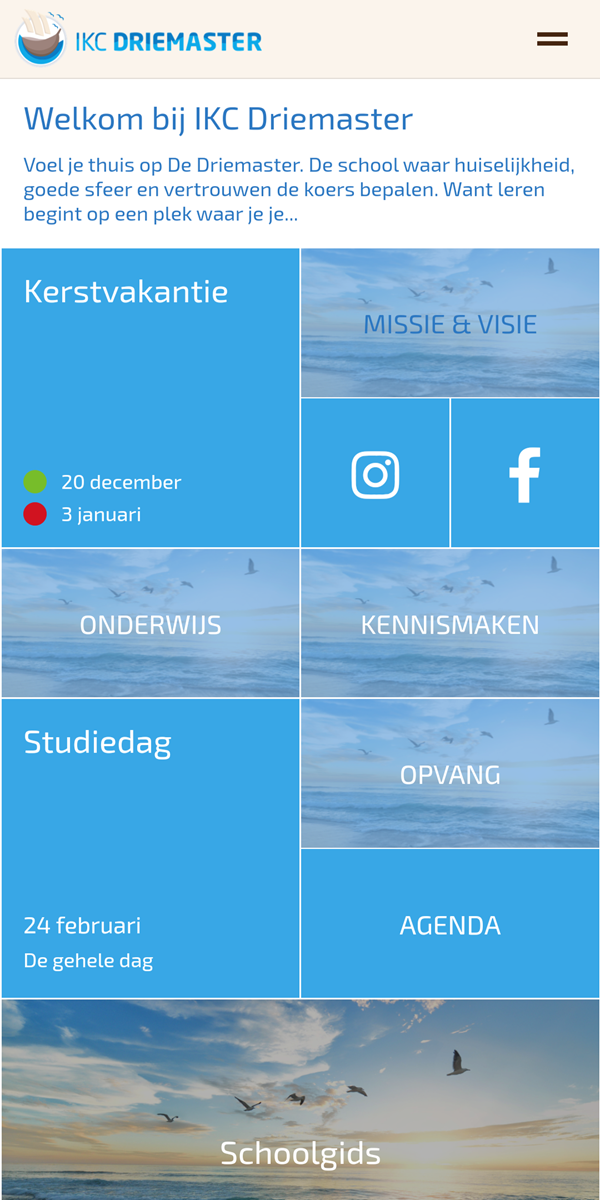Go to the Agenda tile
The image size is (600, 1200).
pyautogui.click(x=450, y=924)
